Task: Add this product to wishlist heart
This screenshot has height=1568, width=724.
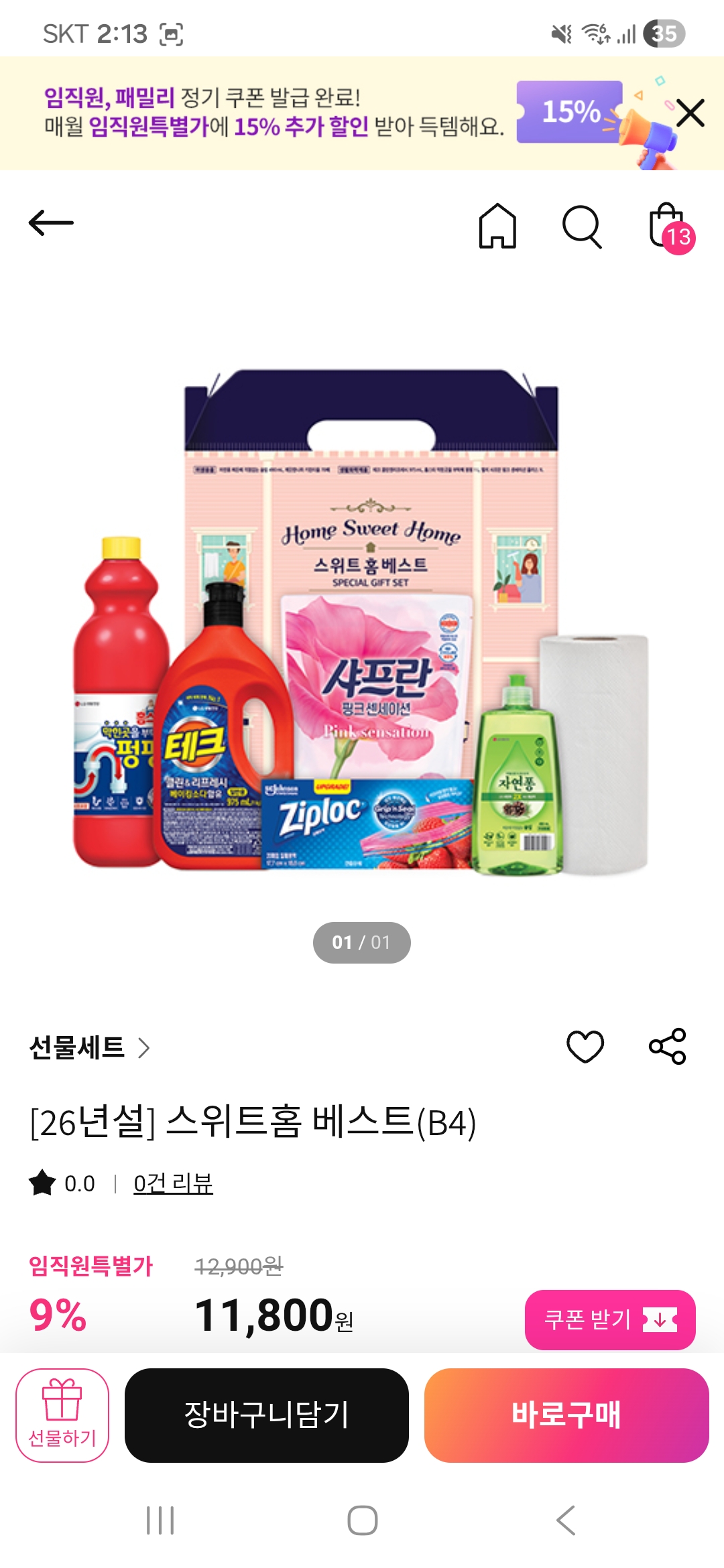Action: 585,1046
